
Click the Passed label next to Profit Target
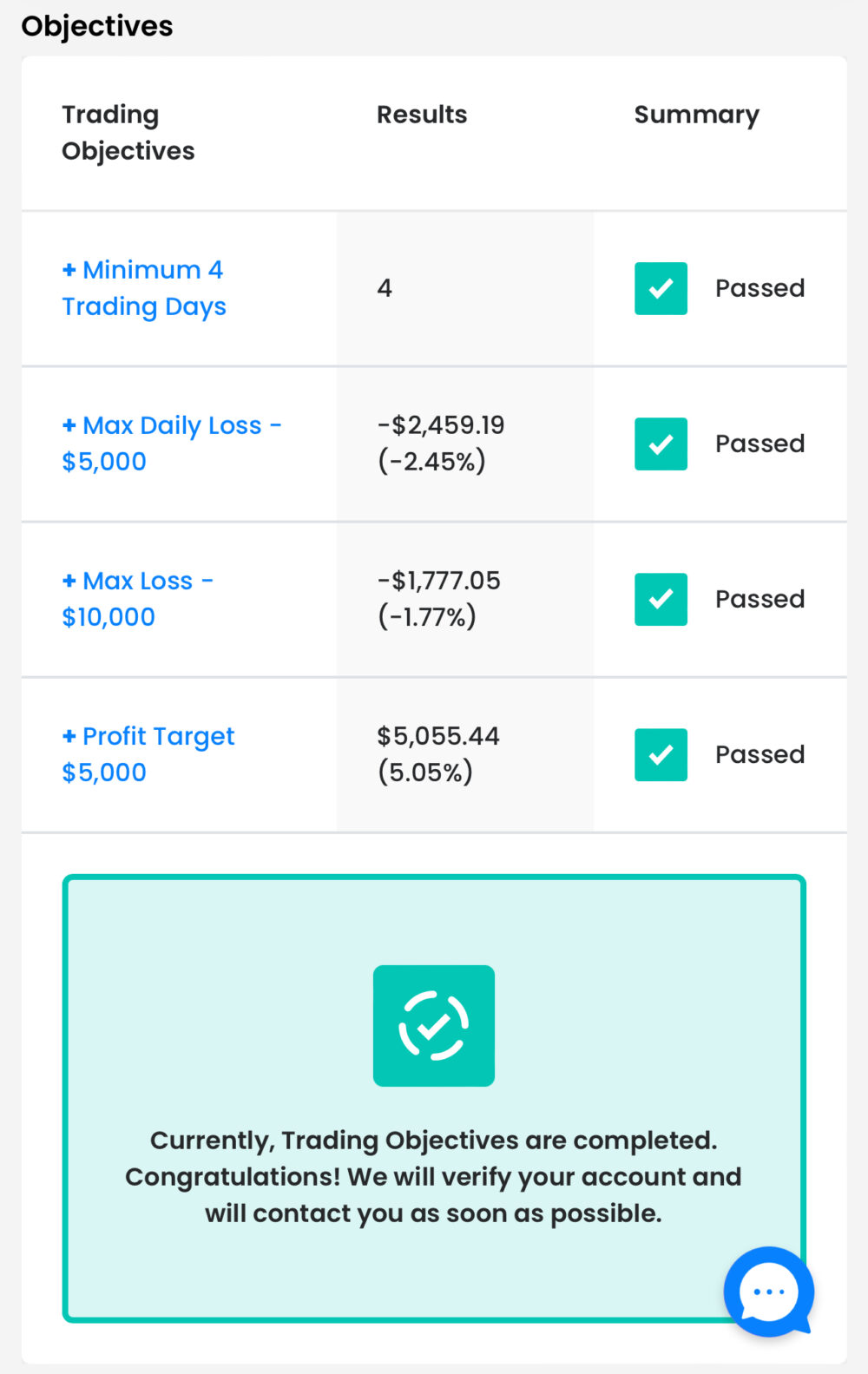759,754
